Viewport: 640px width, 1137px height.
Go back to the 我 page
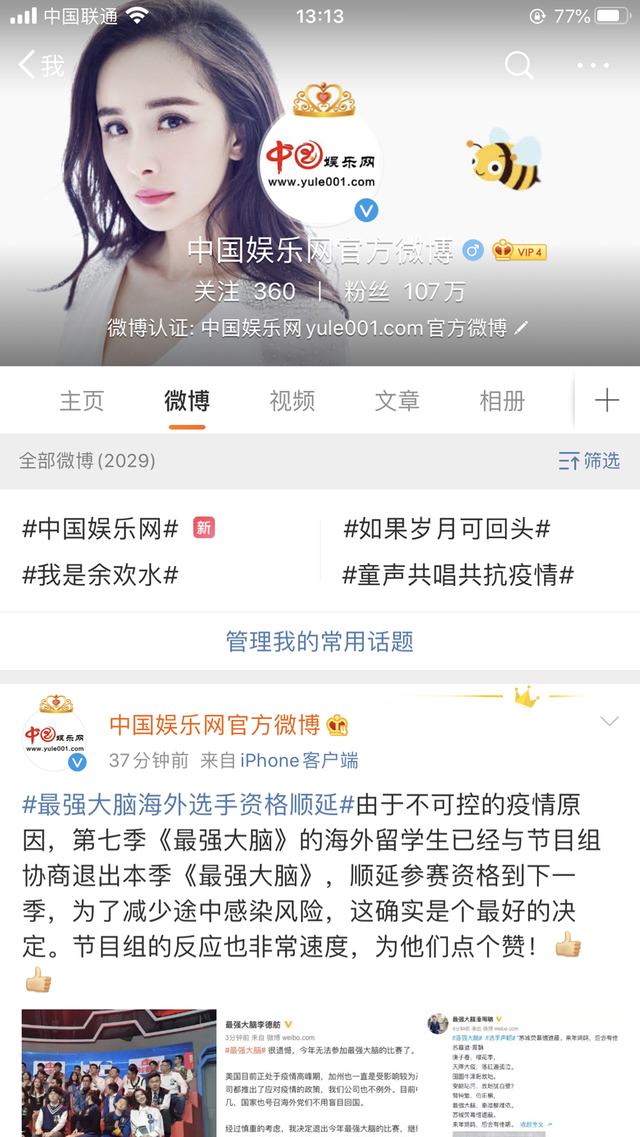pos(40,66)
